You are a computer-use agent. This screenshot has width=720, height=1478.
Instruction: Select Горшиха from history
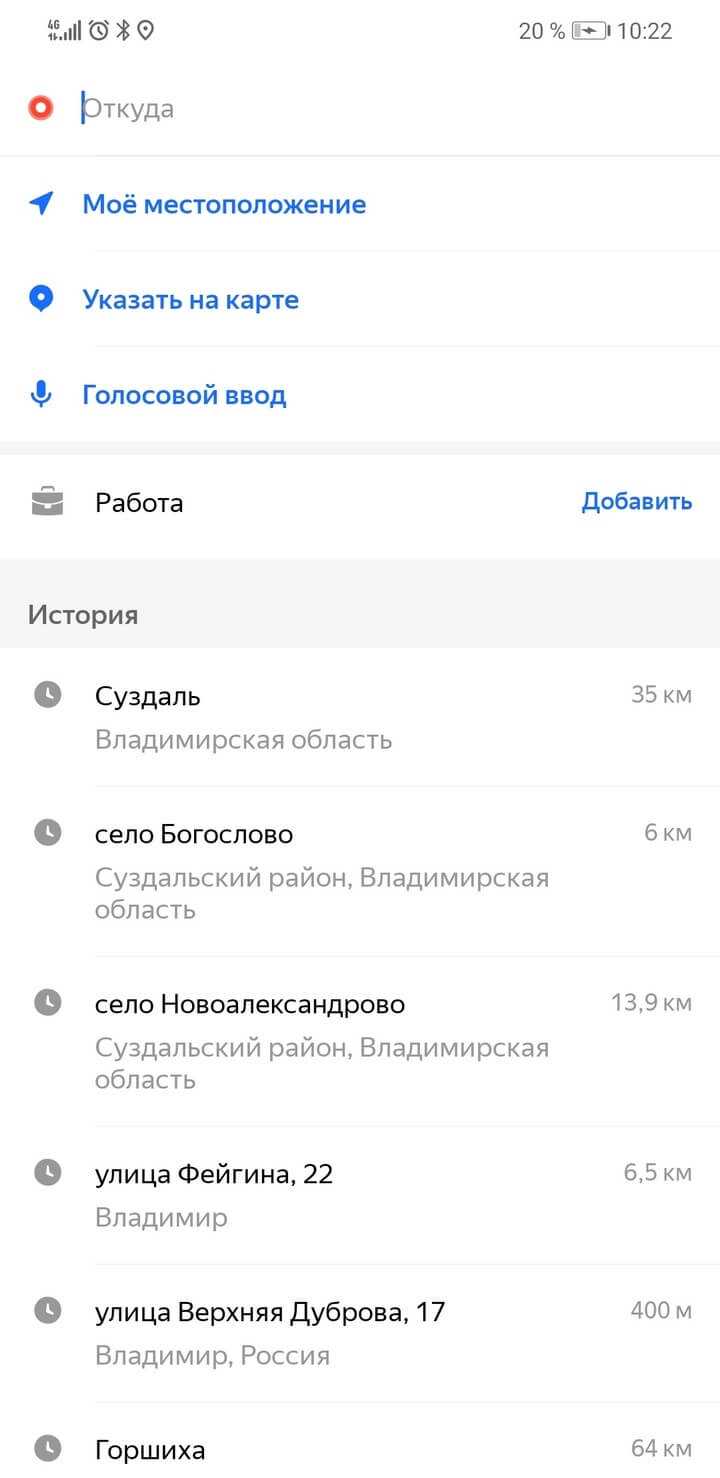(x=360, y=1442)
